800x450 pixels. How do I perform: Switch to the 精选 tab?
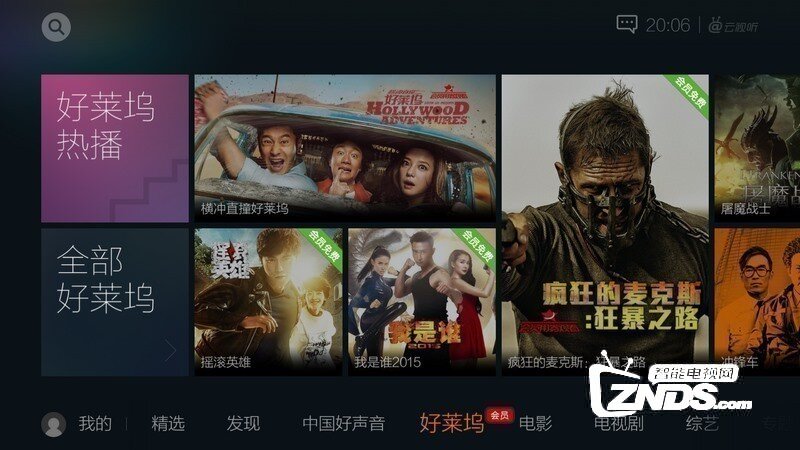tap(168, 424)
